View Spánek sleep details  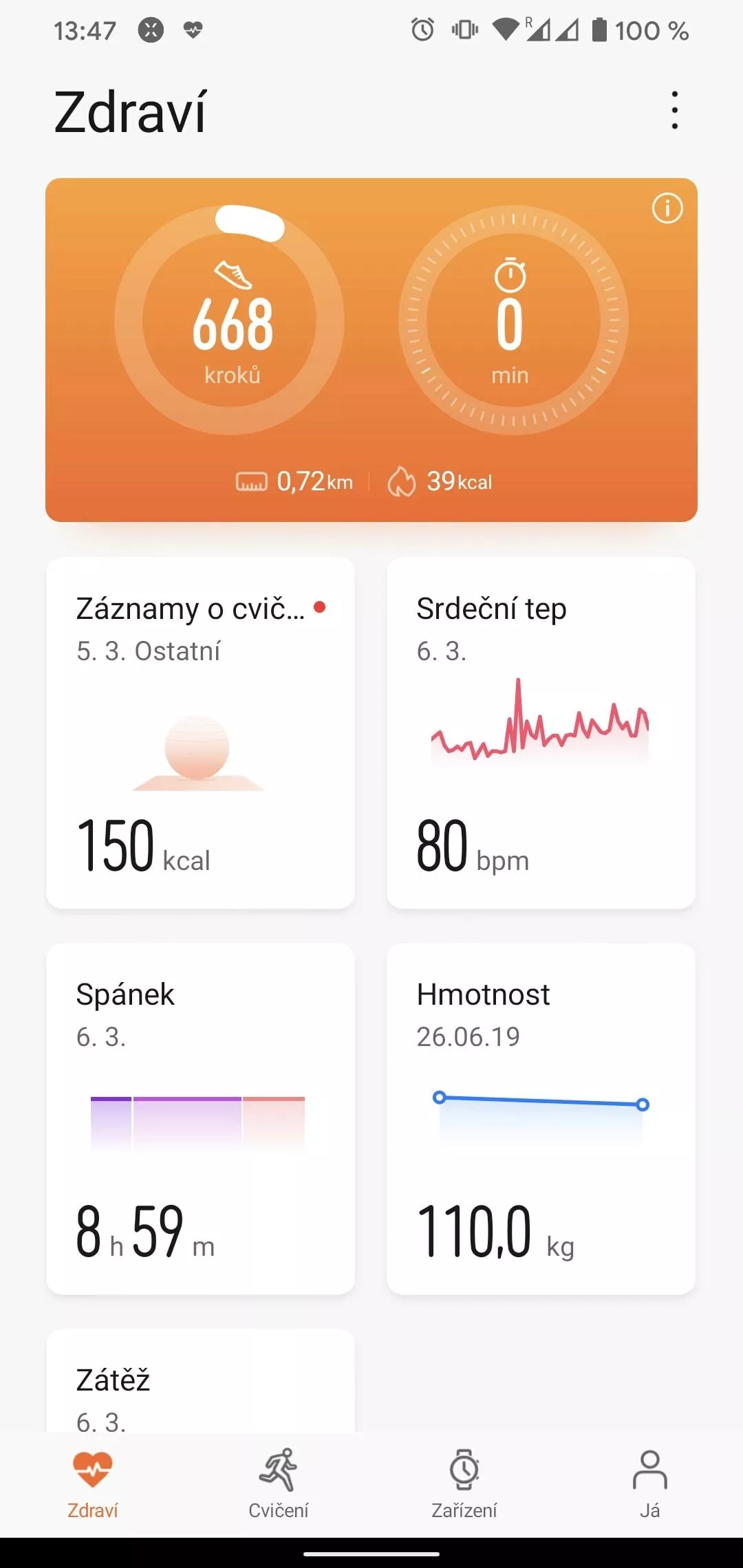[x=200, y=1119]
